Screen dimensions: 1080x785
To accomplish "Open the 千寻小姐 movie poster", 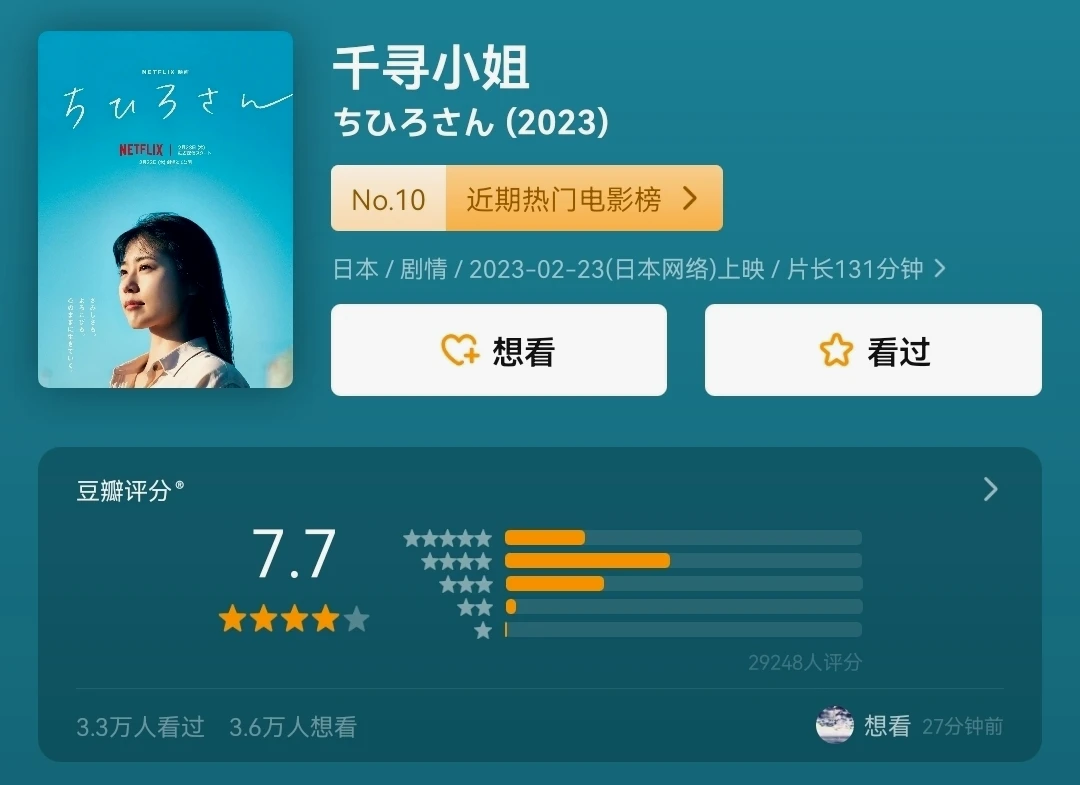I will pyautogui.click(x=165, y=209).
